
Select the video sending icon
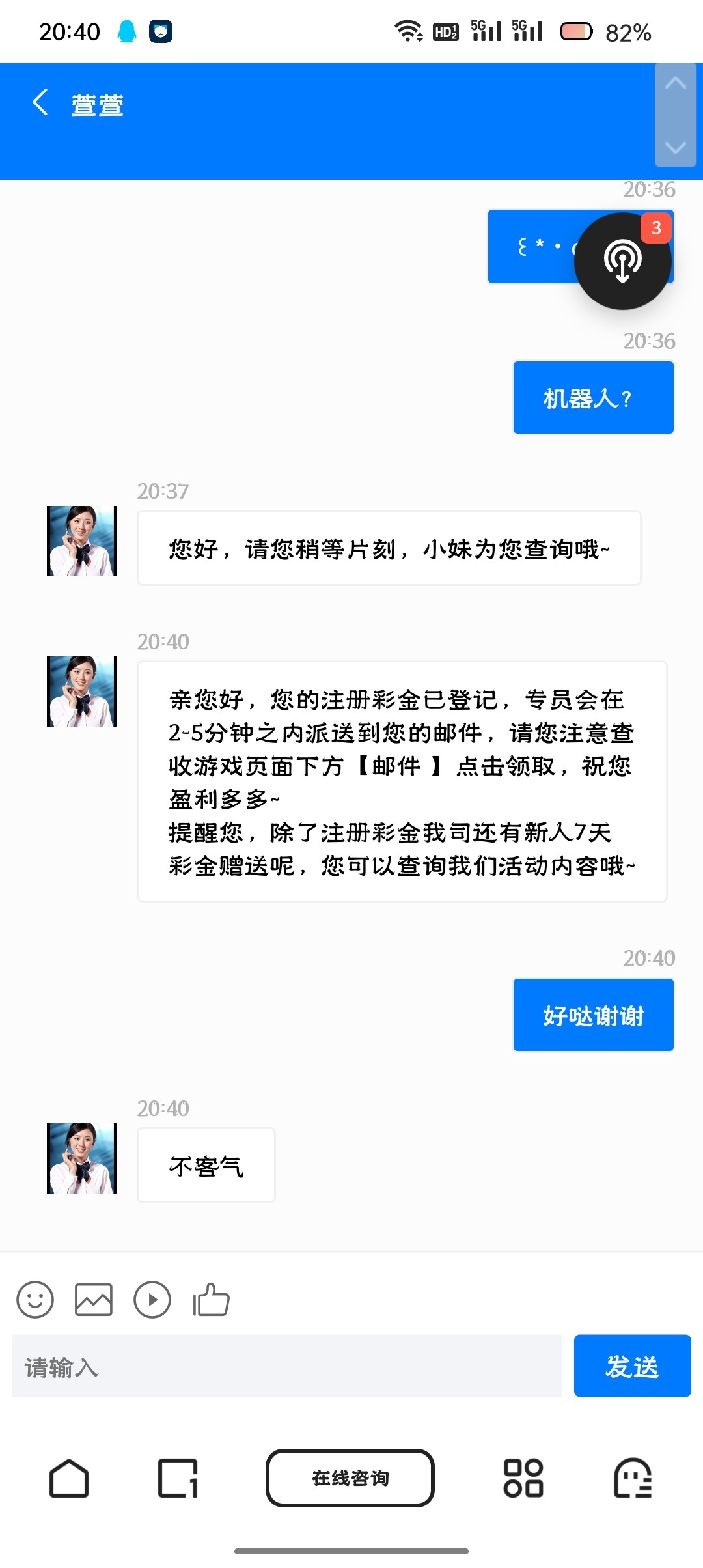pos(152,1301)
